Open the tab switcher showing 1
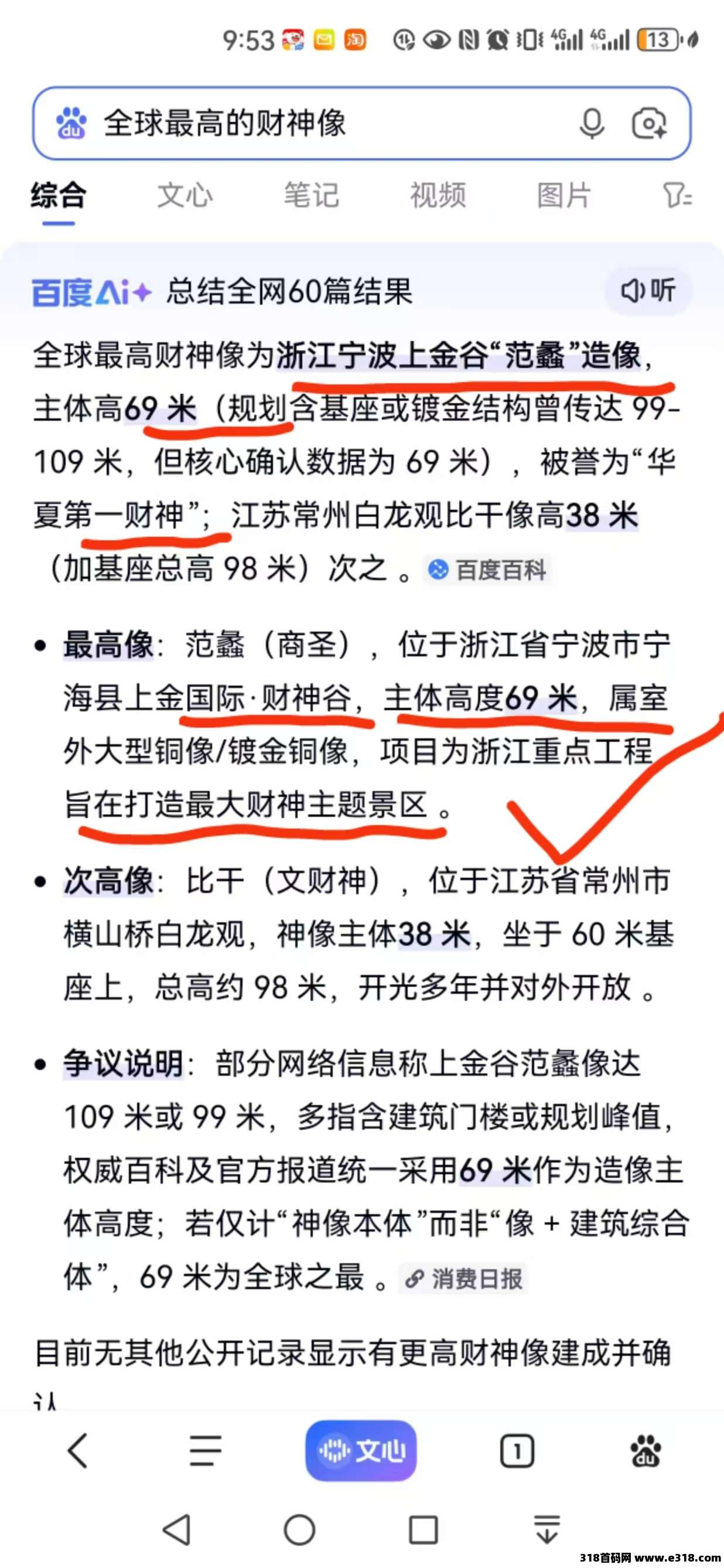 (x=517, y=1452)
